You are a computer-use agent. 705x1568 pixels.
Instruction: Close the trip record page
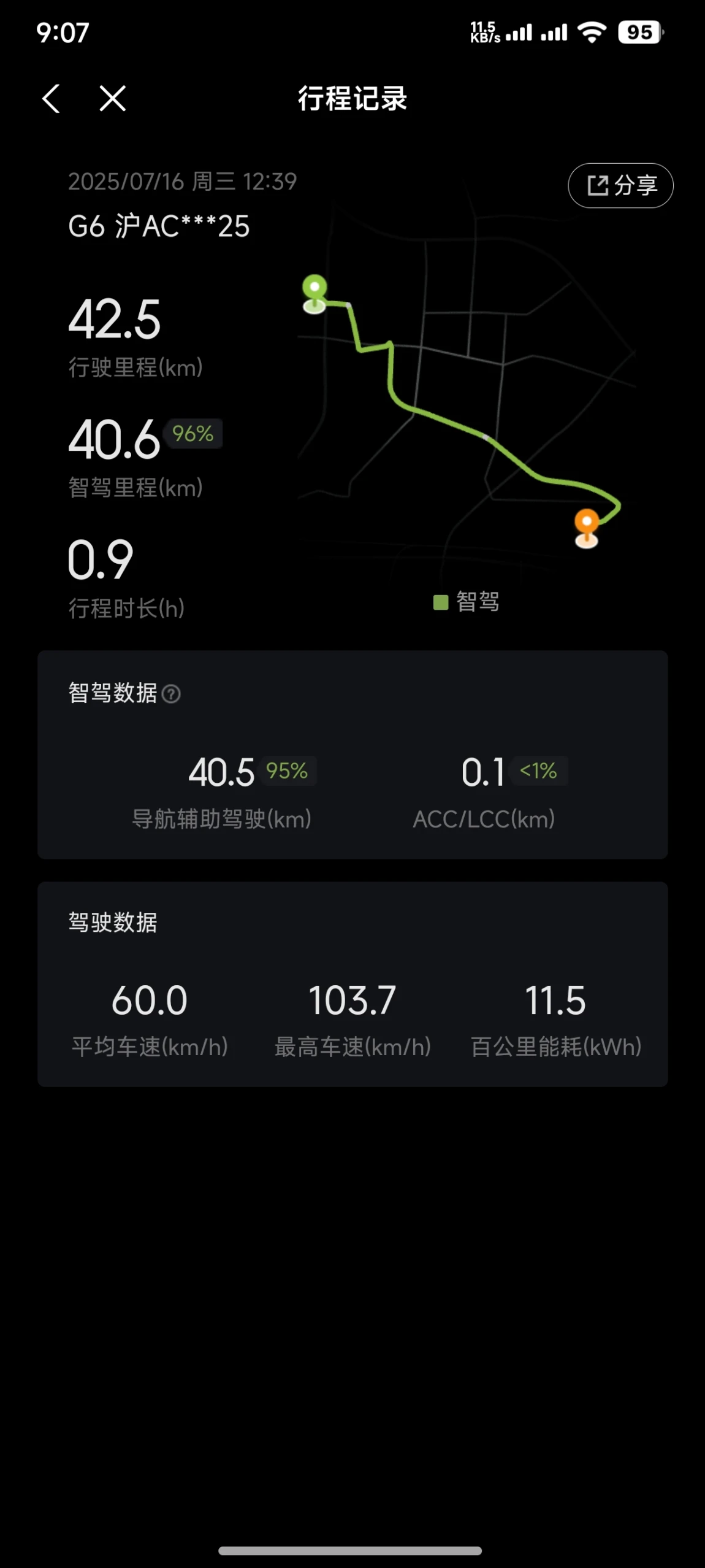coord(113,98)
